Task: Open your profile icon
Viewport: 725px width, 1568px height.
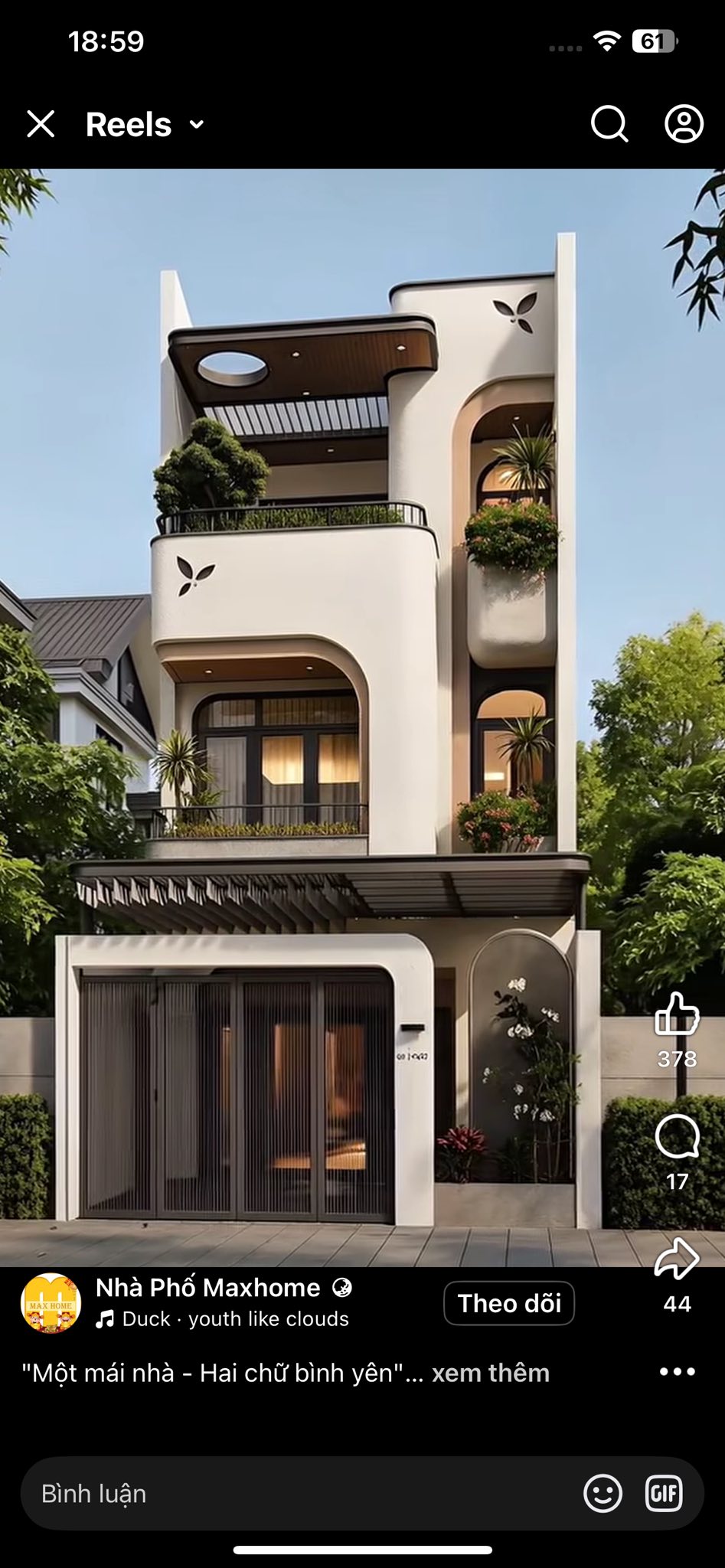Action: pos(683,123)
